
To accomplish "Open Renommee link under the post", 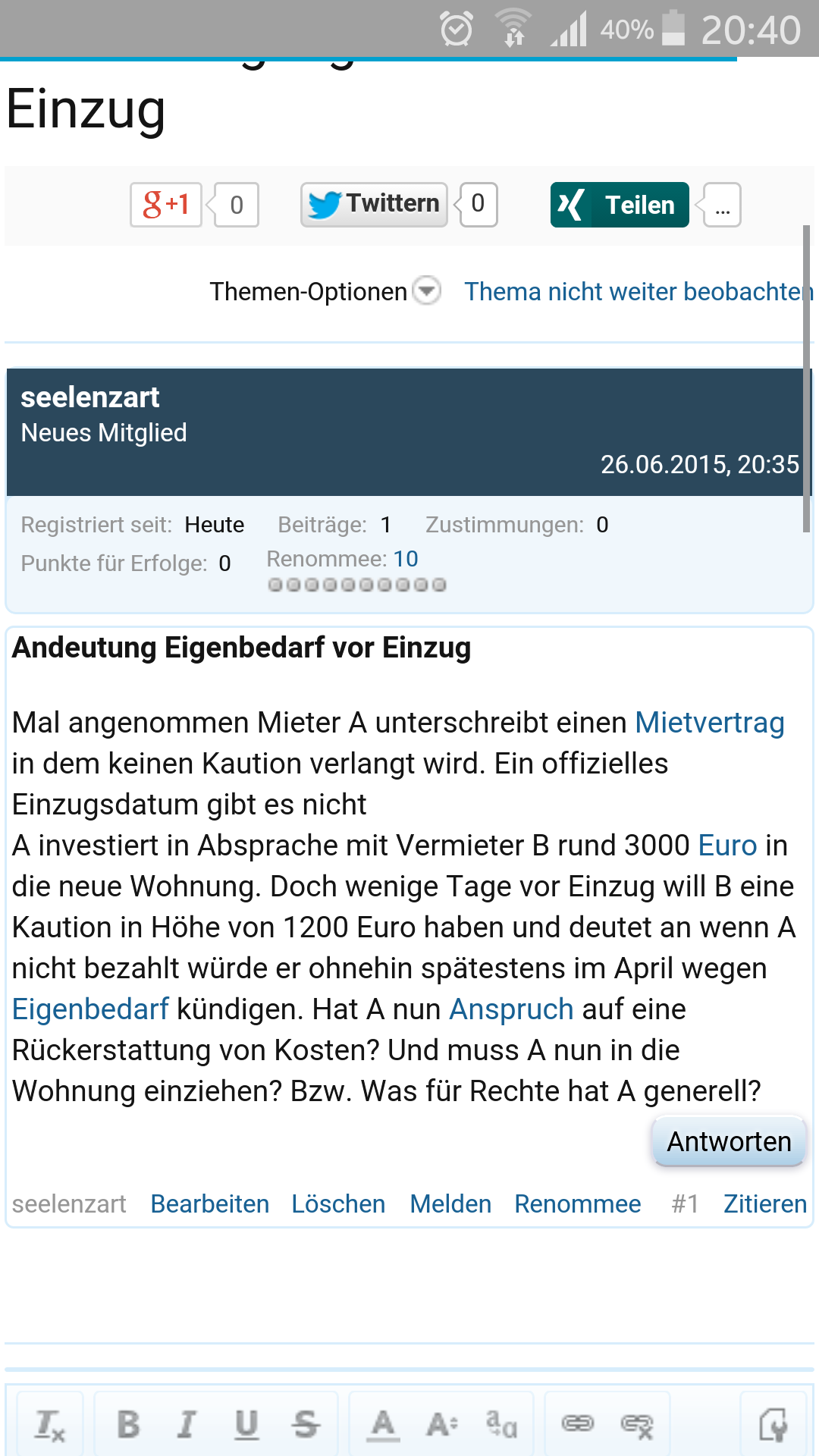I will tap(577, 1204).
